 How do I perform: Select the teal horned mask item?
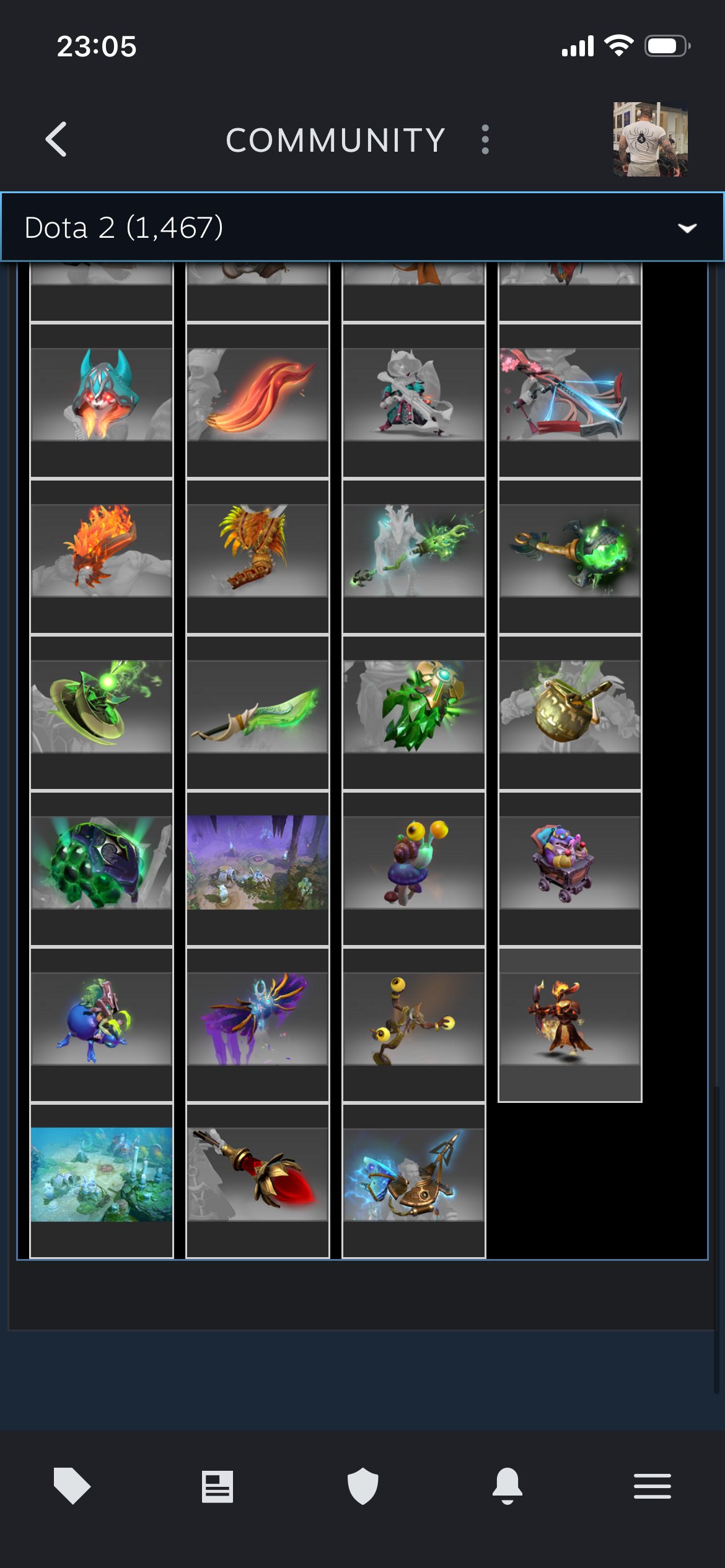click(102, 395)
